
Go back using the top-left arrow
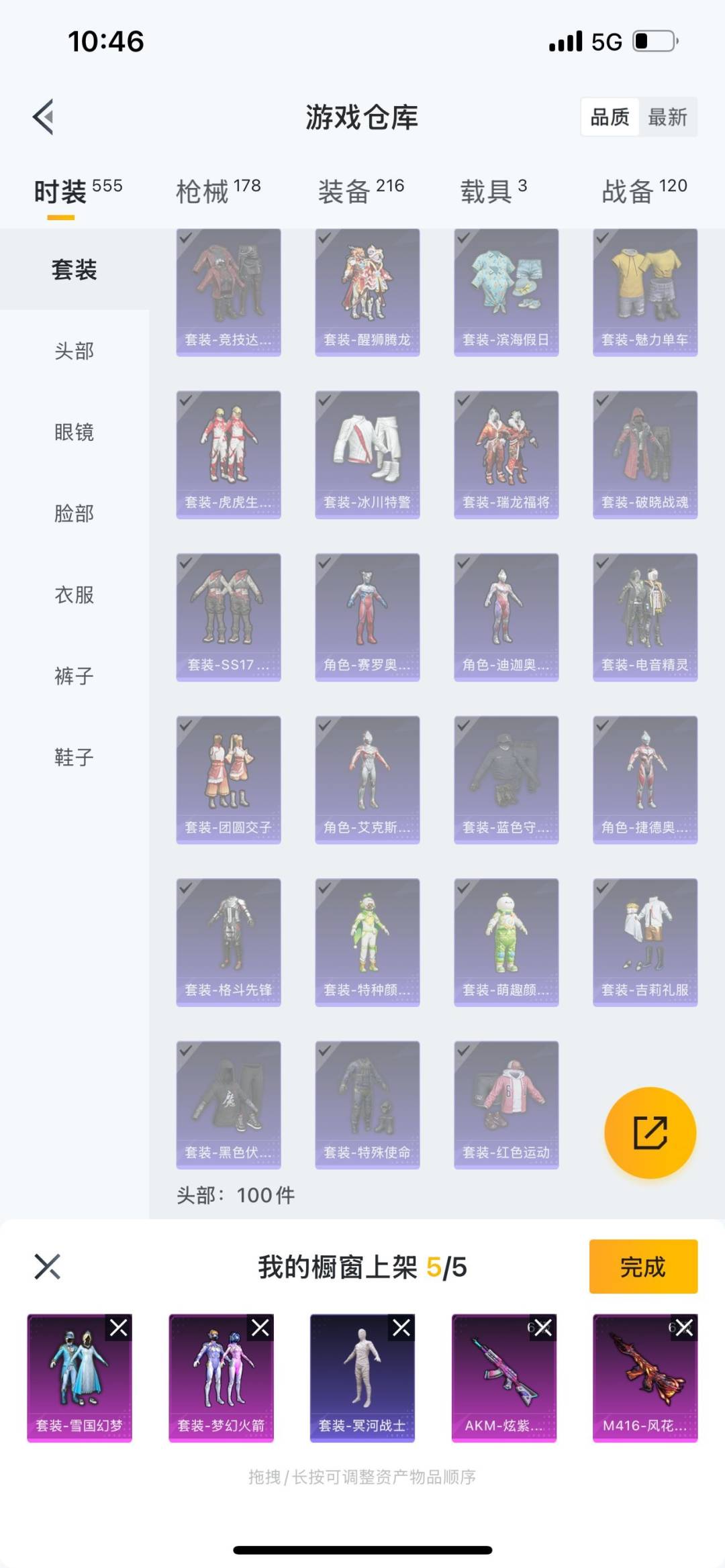44,117
